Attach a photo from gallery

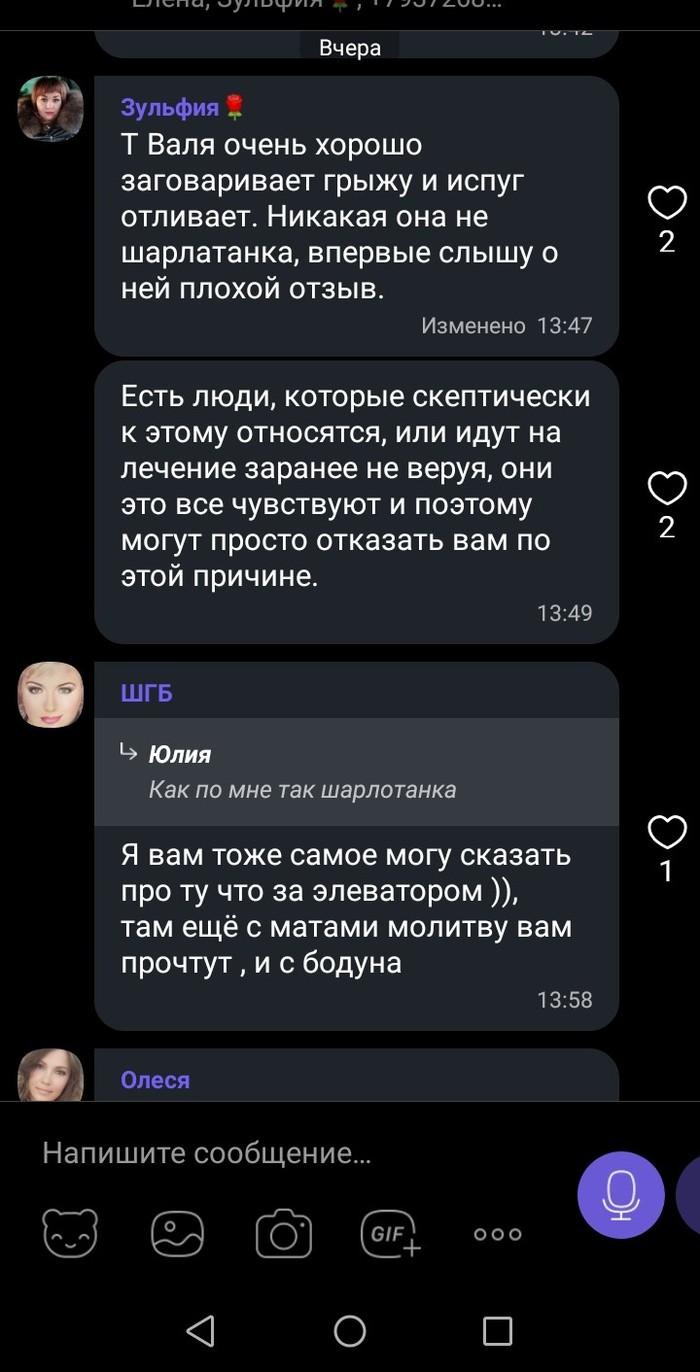(x=177, y=1233)
